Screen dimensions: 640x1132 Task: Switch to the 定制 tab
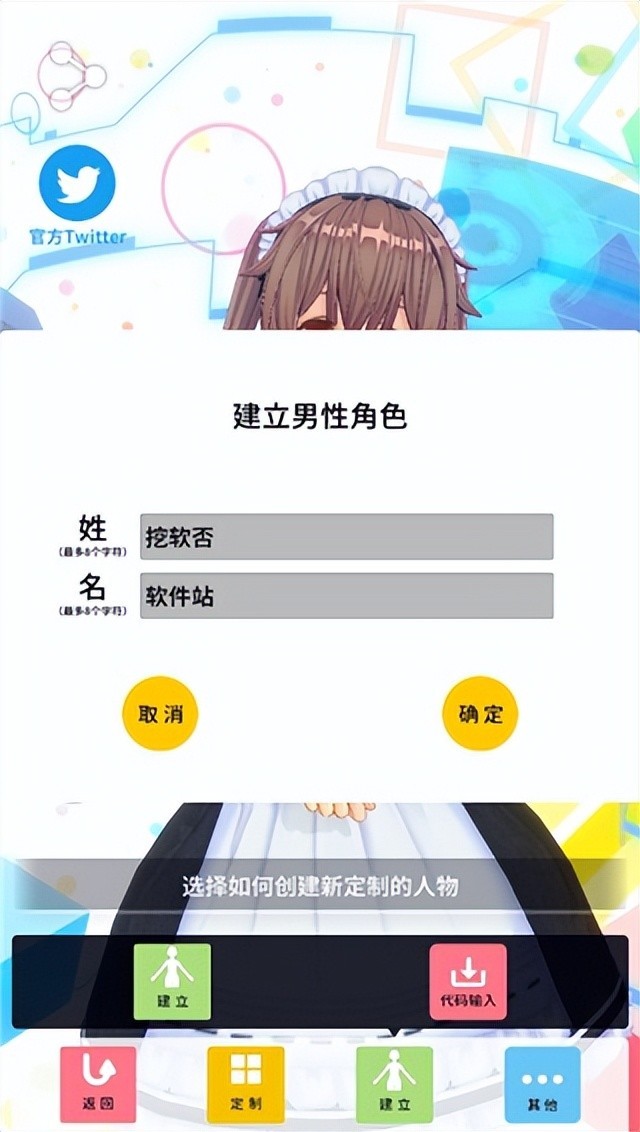click(x=246, y=1084)
